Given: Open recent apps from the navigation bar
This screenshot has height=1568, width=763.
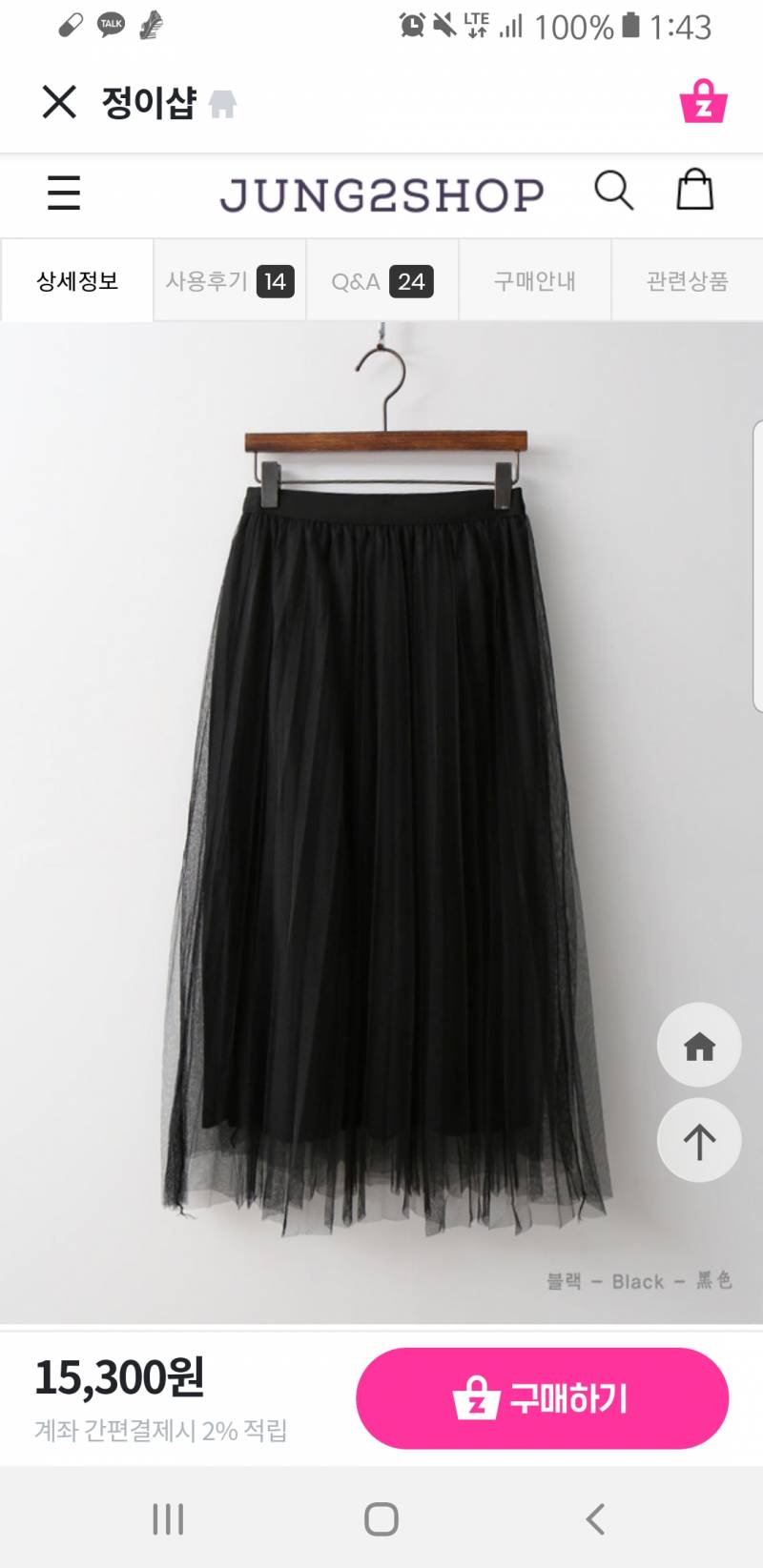Looking at the screenshot, I should pos(168,1518).
